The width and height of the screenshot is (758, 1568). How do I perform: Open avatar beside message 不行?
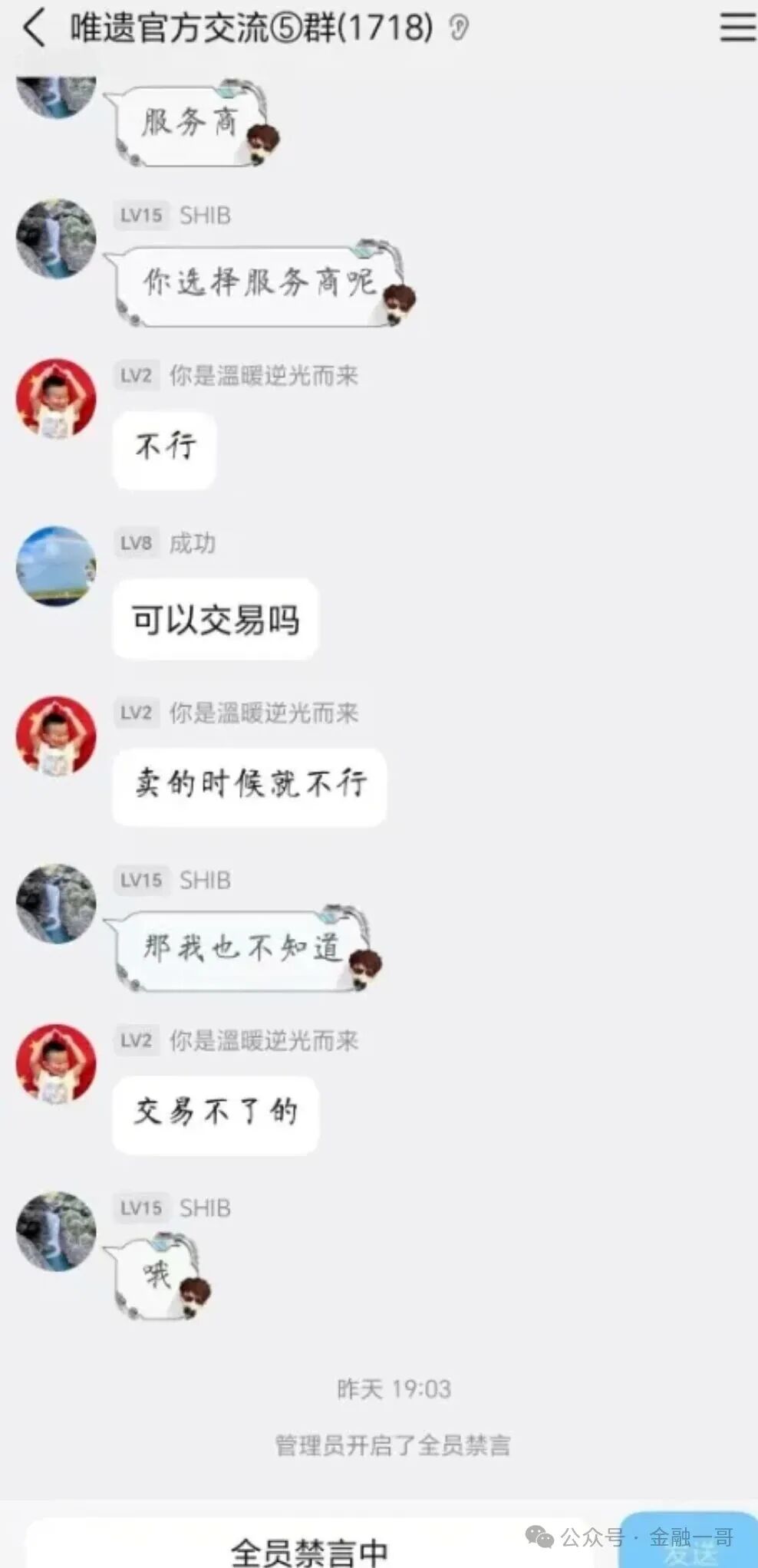pyautogui.click(x=56, y=398)
